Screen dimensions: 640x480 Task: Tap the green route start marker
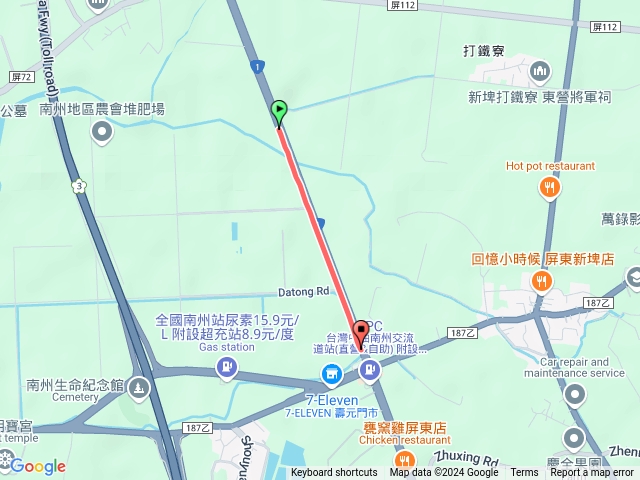pyautogui.click(x=279, y=113)
